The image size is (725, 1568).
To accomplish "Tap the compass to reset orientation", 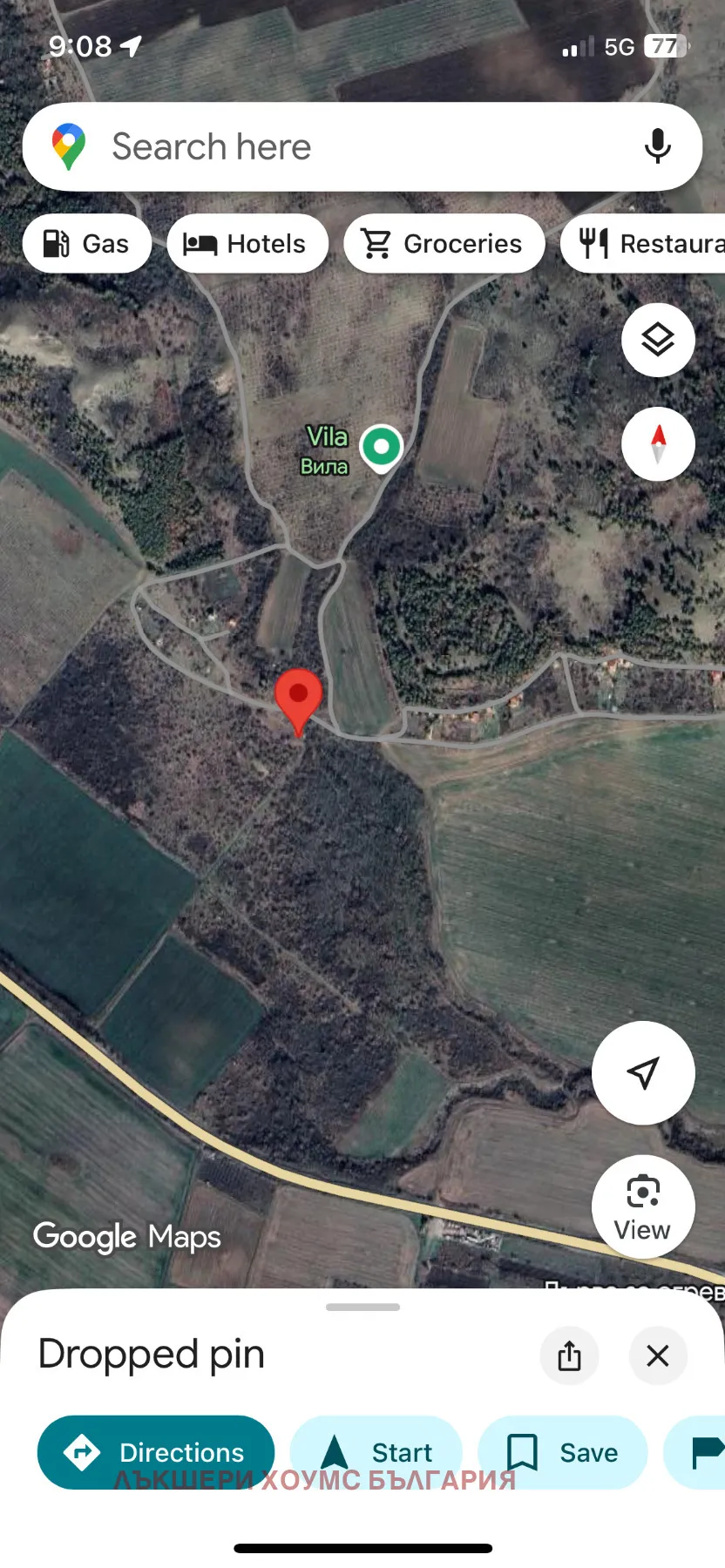I will pyautogui.click(x=658, y=443).
